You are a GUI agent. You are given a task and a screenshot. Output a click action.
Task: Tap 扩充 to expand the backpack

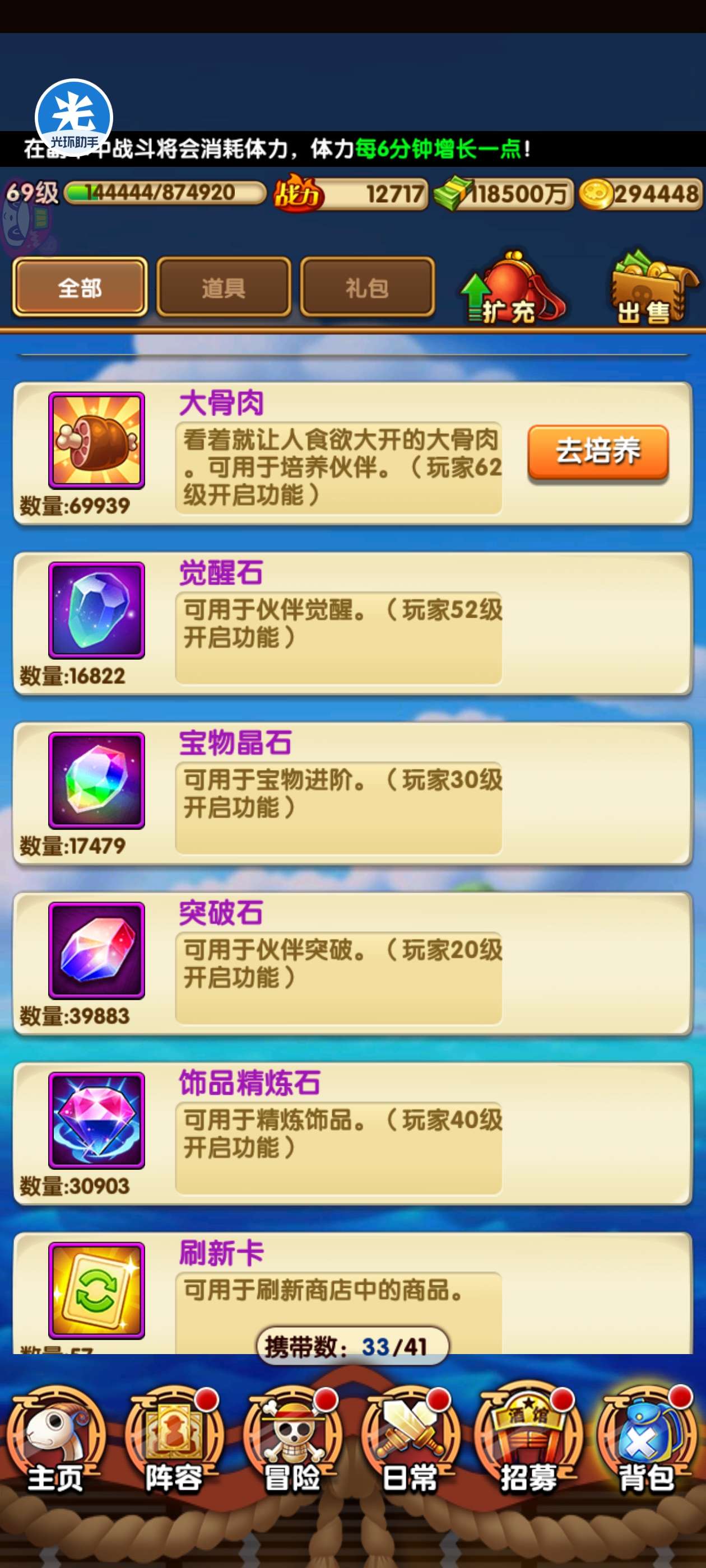click(510, 288)
